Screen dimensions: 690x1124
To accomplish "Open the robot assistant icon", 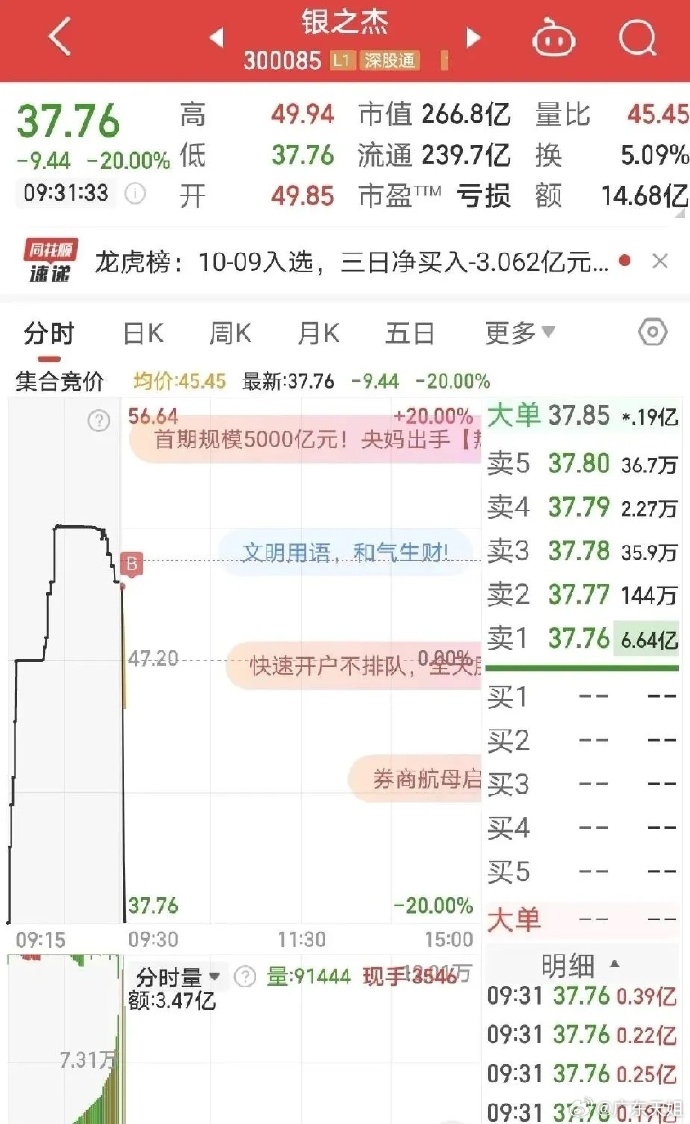I will [553, 37].
